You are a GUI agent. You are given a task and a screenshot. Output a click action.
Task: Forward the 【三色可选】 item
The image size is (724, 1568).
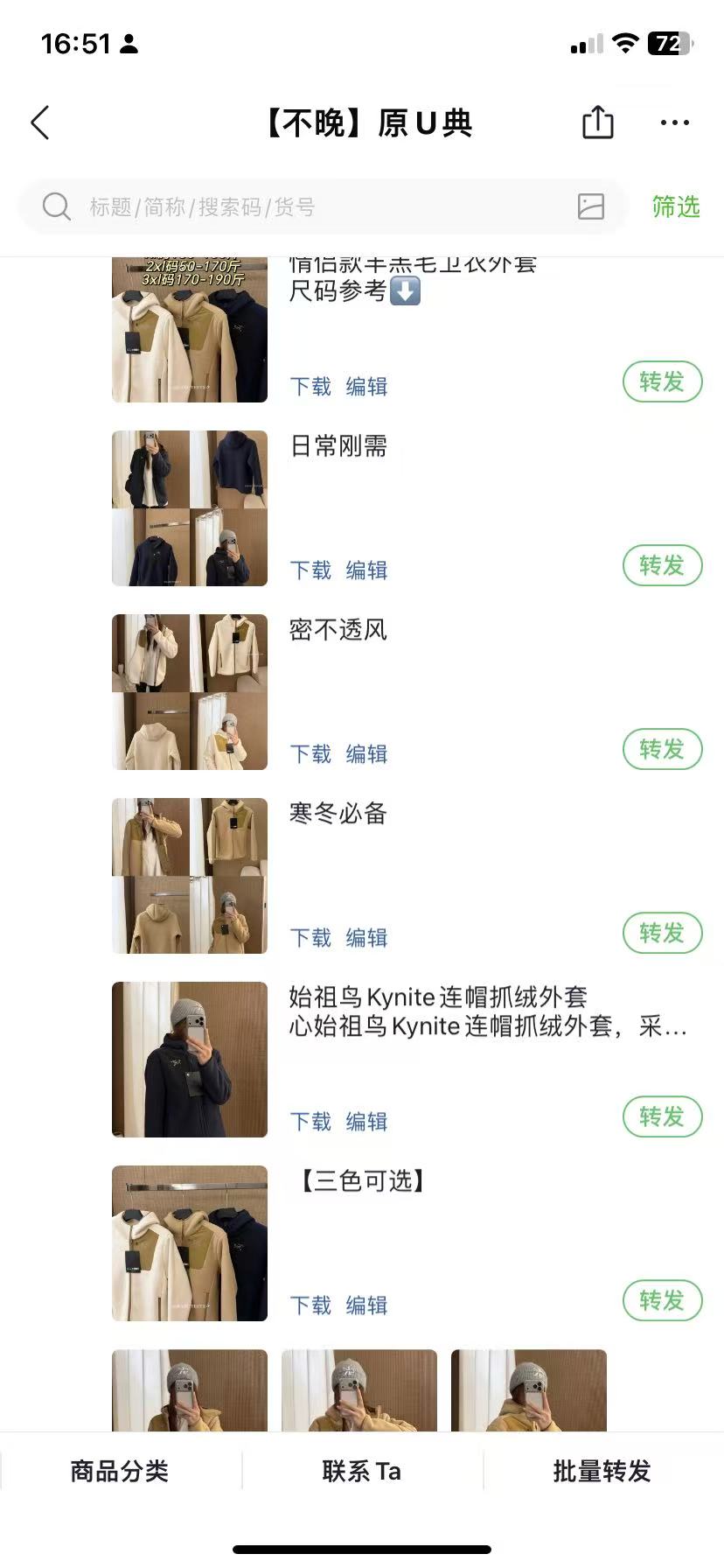(662, 1300)
